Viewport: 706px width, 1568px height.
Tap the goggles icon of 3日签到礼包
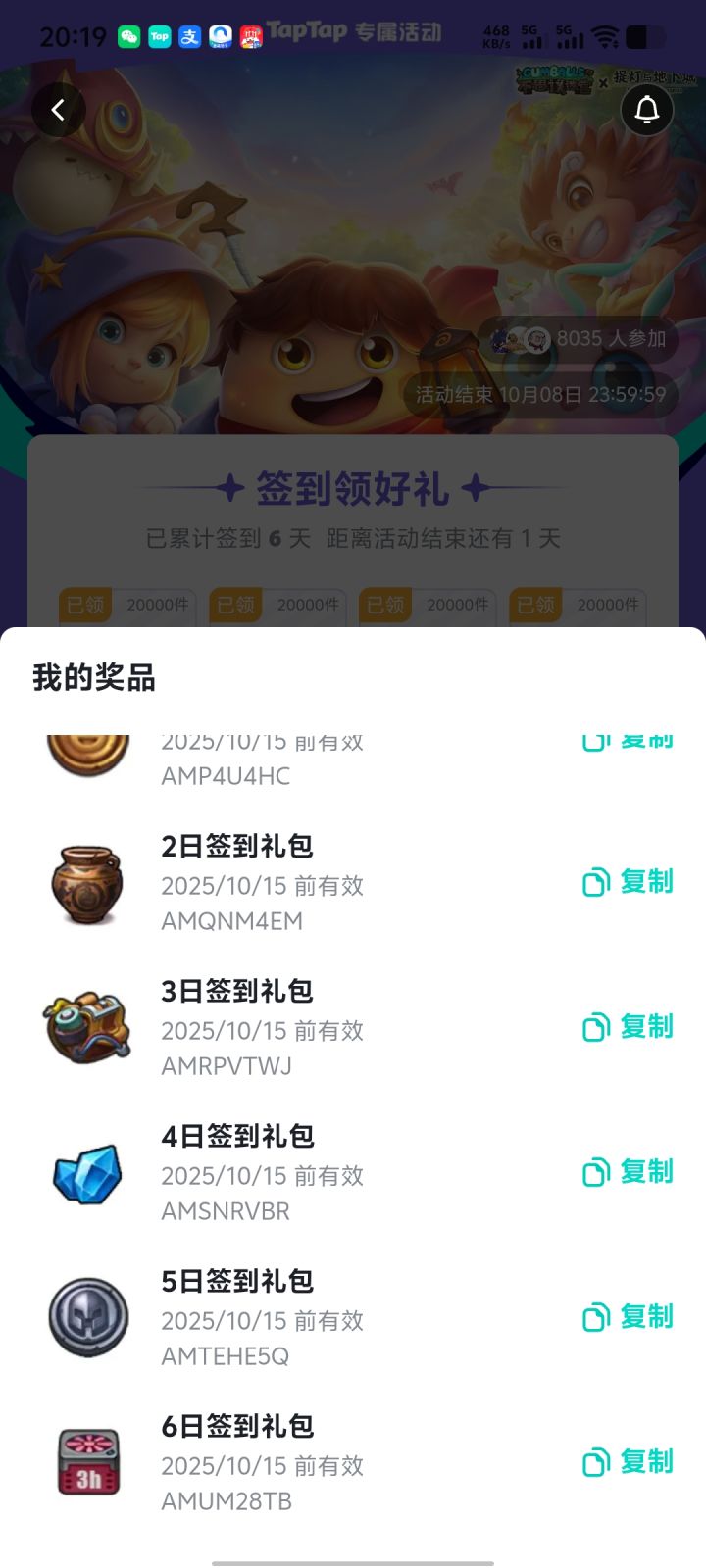point(86,1027)
